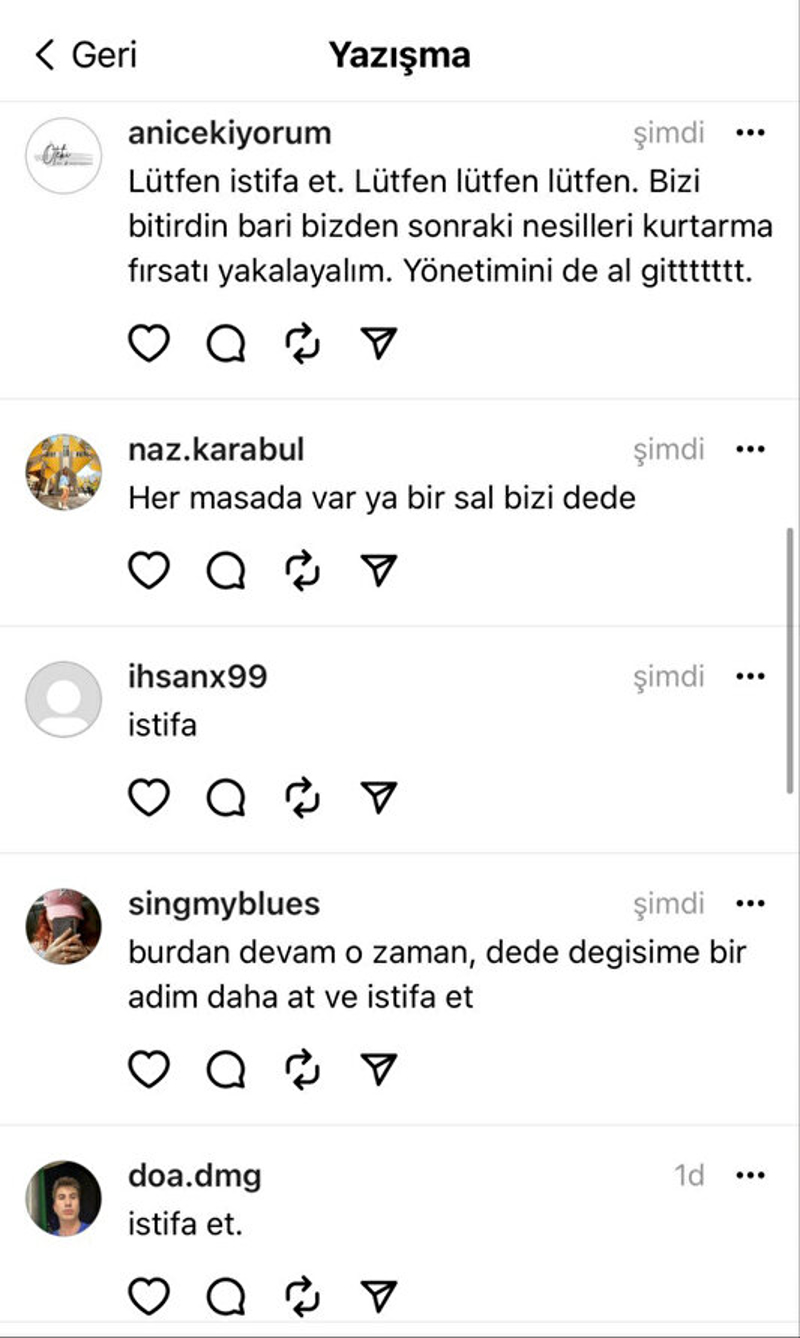Image resolution: width=800 pixels, height=1338 pixels.
Task: Open more options on anicekiyorum's post
Action: pyautogui.click(x=749, y=133)
